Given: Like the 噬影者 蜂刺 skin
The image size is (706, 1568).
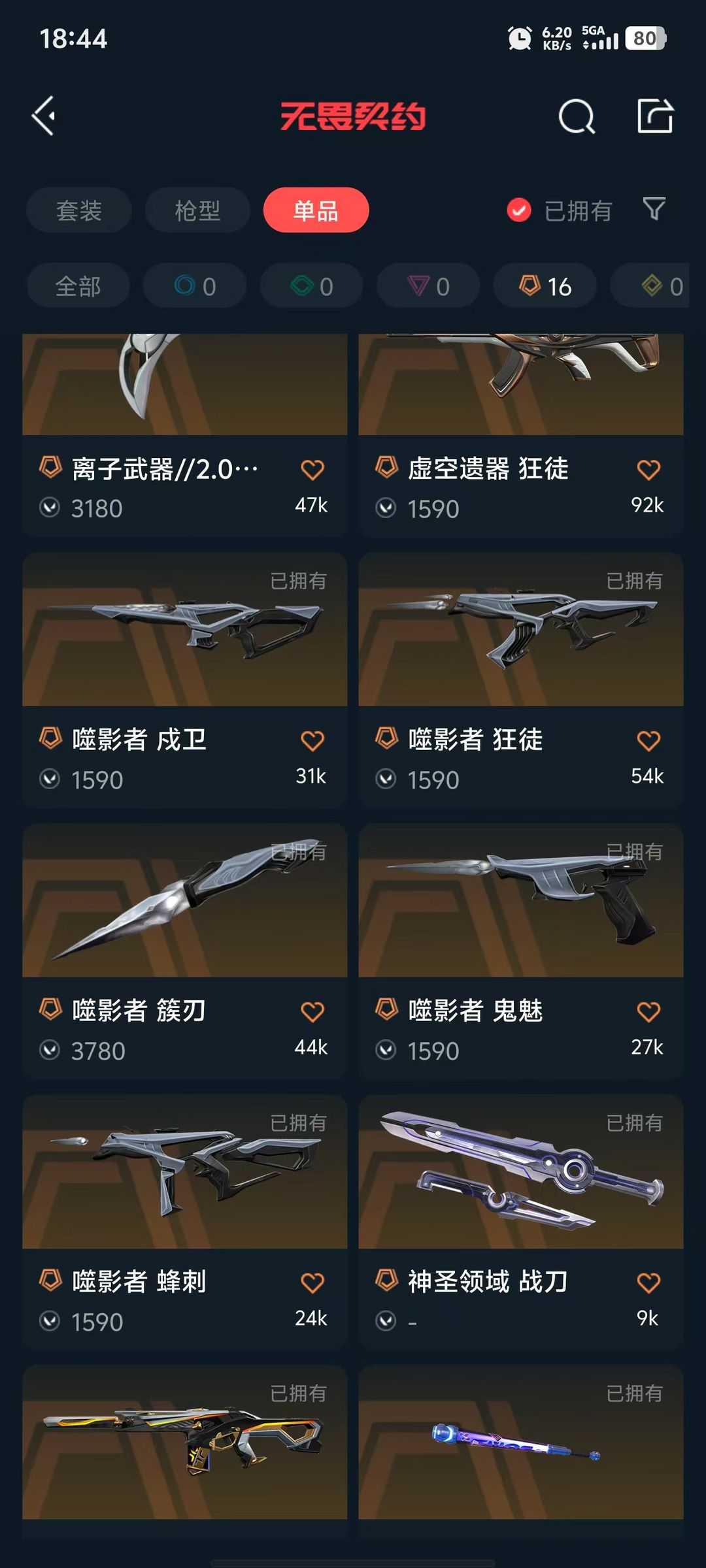Looking at the screenshot, I should [312, 1283].
